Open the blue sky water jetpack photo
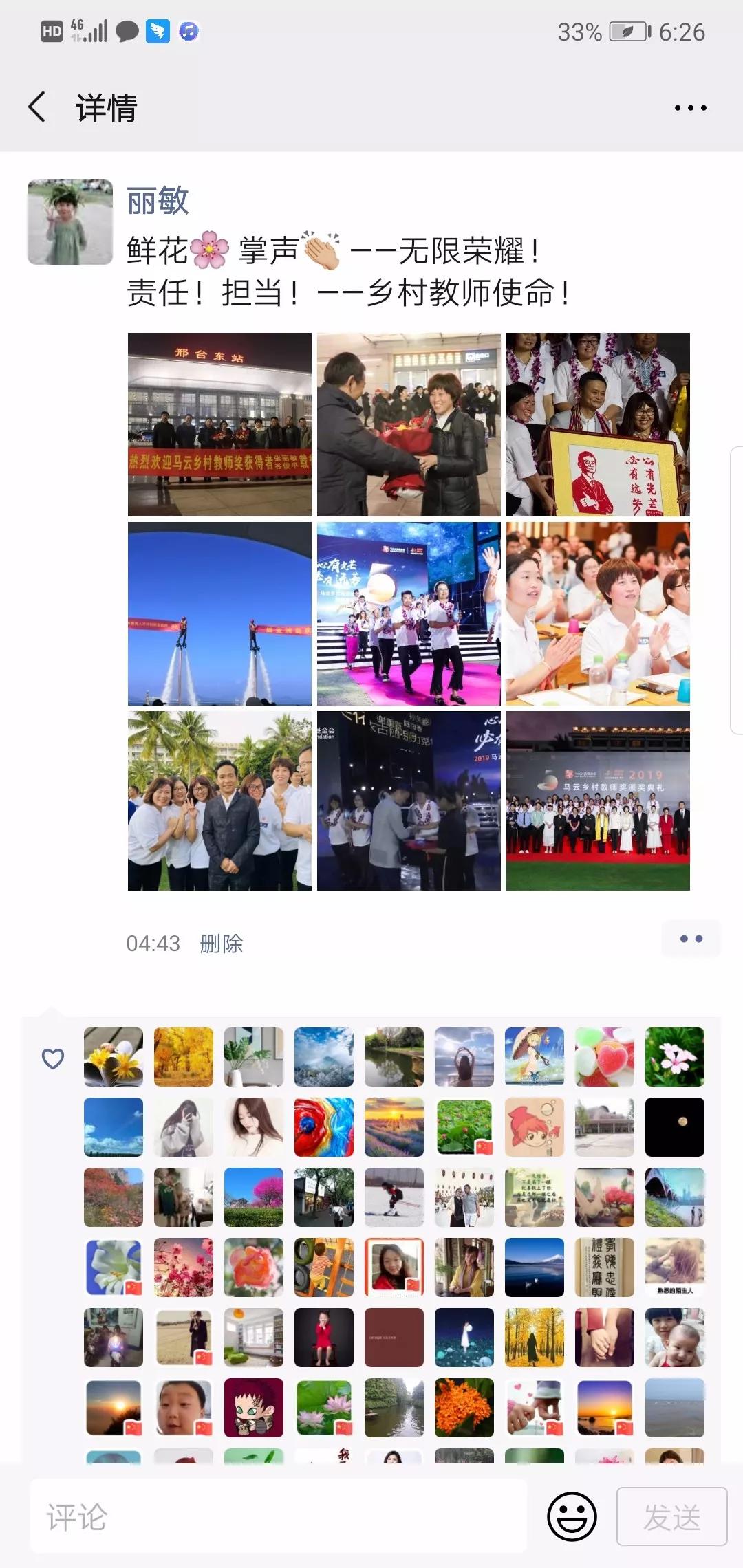 219,613
